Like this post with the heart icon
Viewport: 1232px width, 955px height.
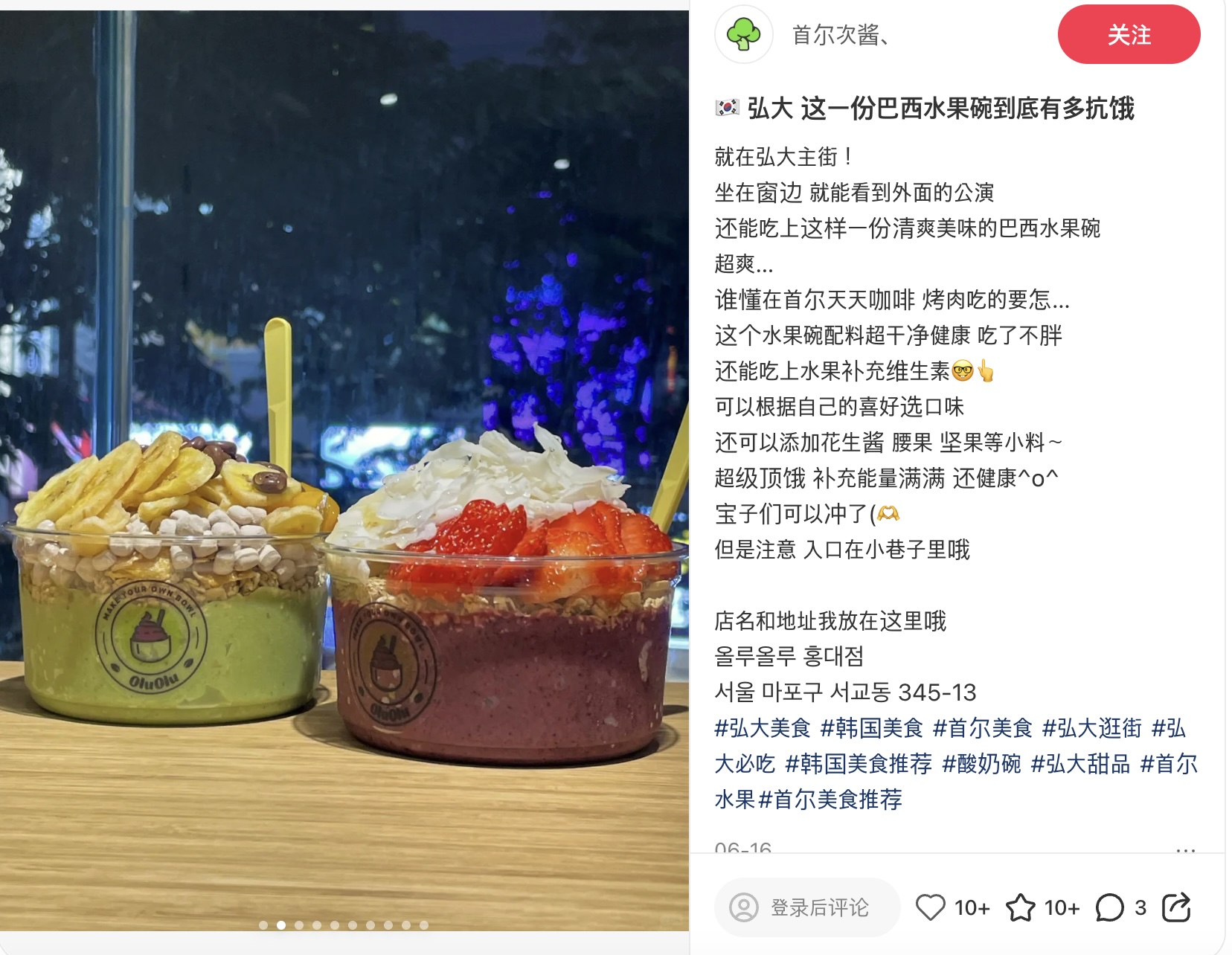pos(930,907)
